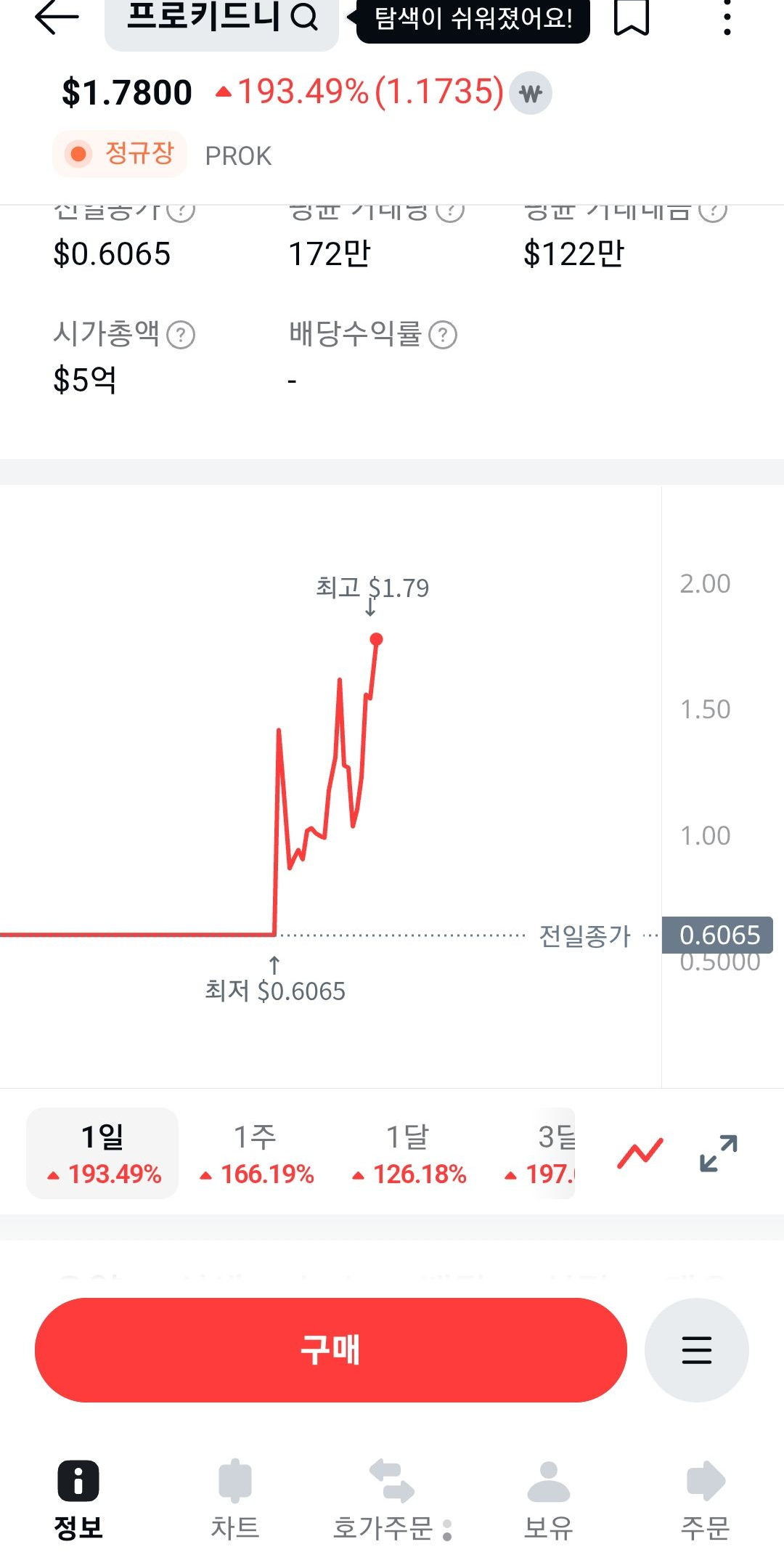Open the three-dot overflow menu
784x1555 pixels.
(727, 16)
